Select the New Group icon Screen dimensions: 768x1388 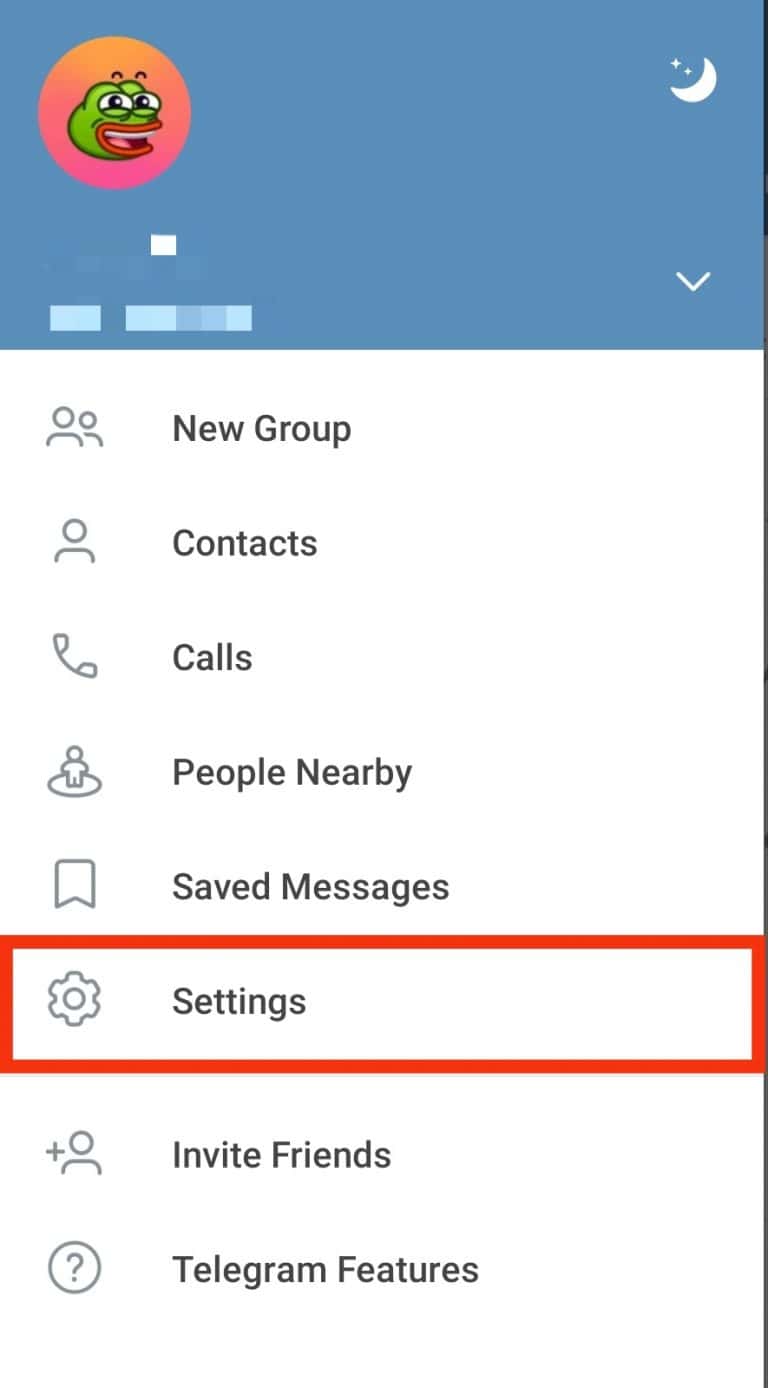73,428
